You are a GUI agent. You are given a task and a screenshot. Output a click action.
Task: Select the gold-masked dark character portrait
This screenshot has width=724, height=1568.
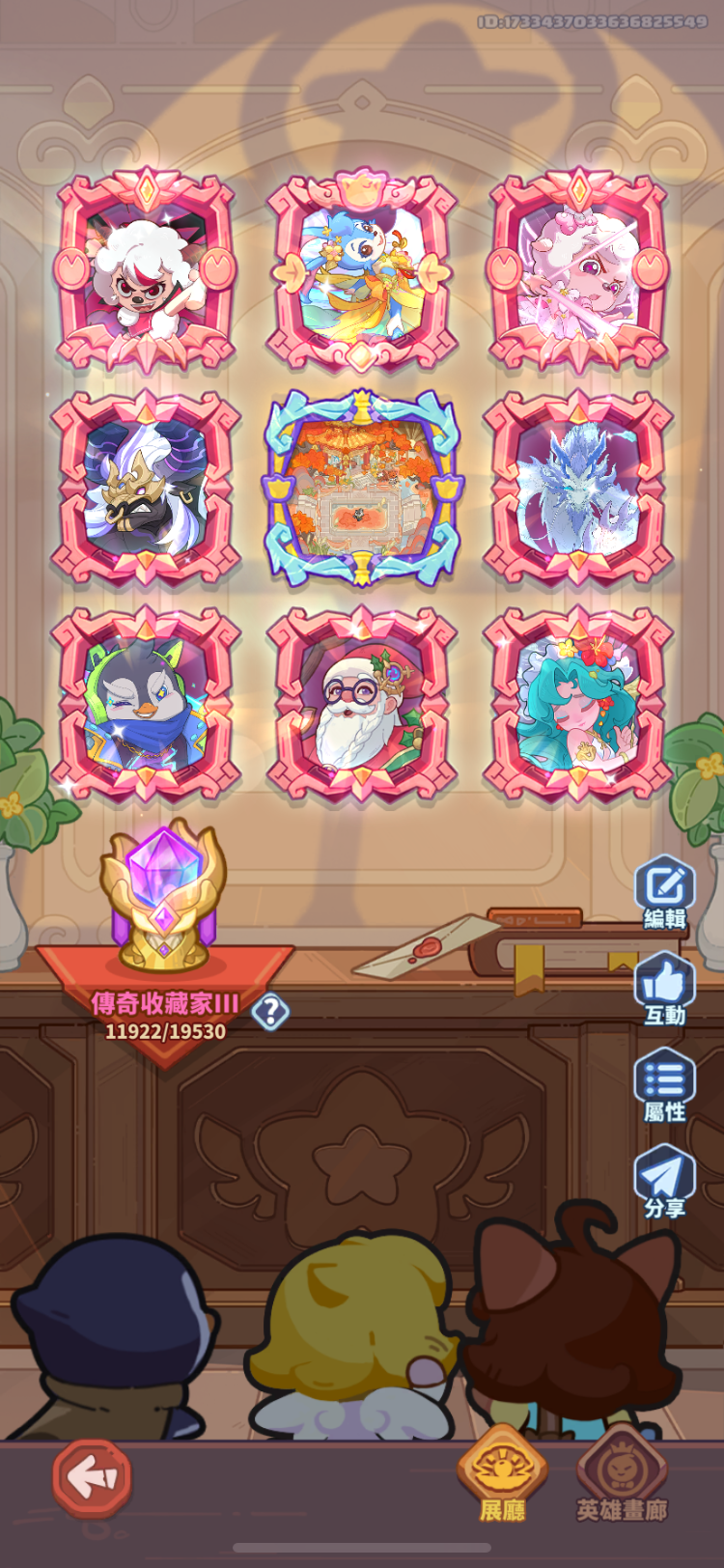coord(146,489)
